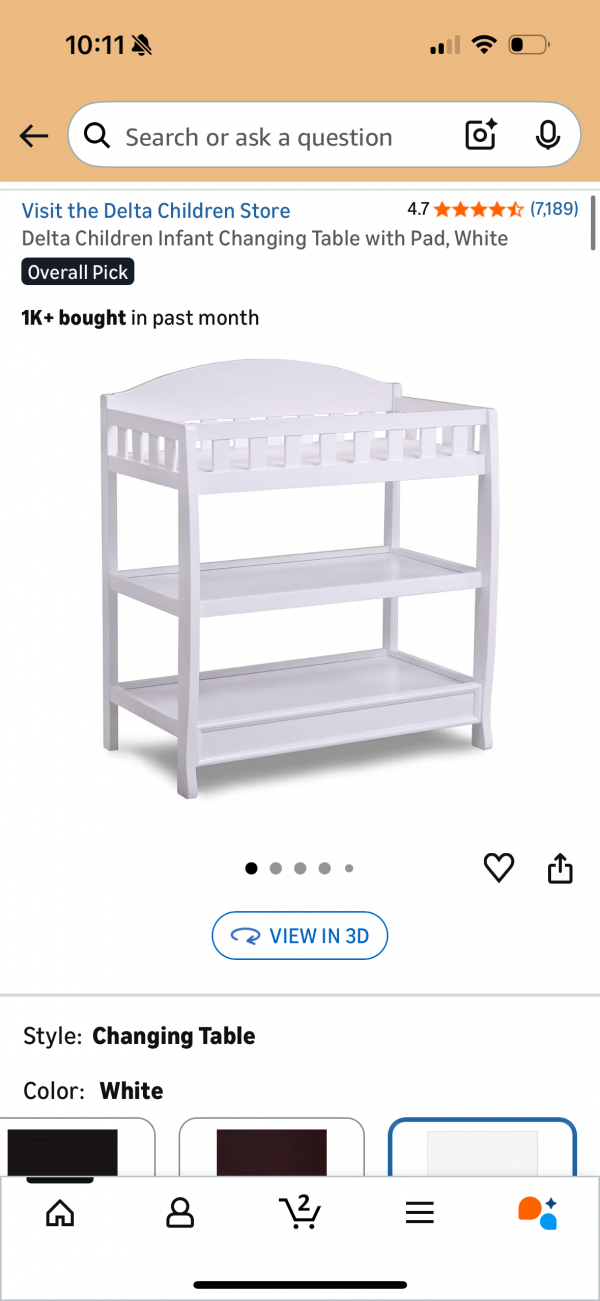This screenshot has width=600, height=1301.
Task: Start voice search with the microphone
Action: (547, 135)
